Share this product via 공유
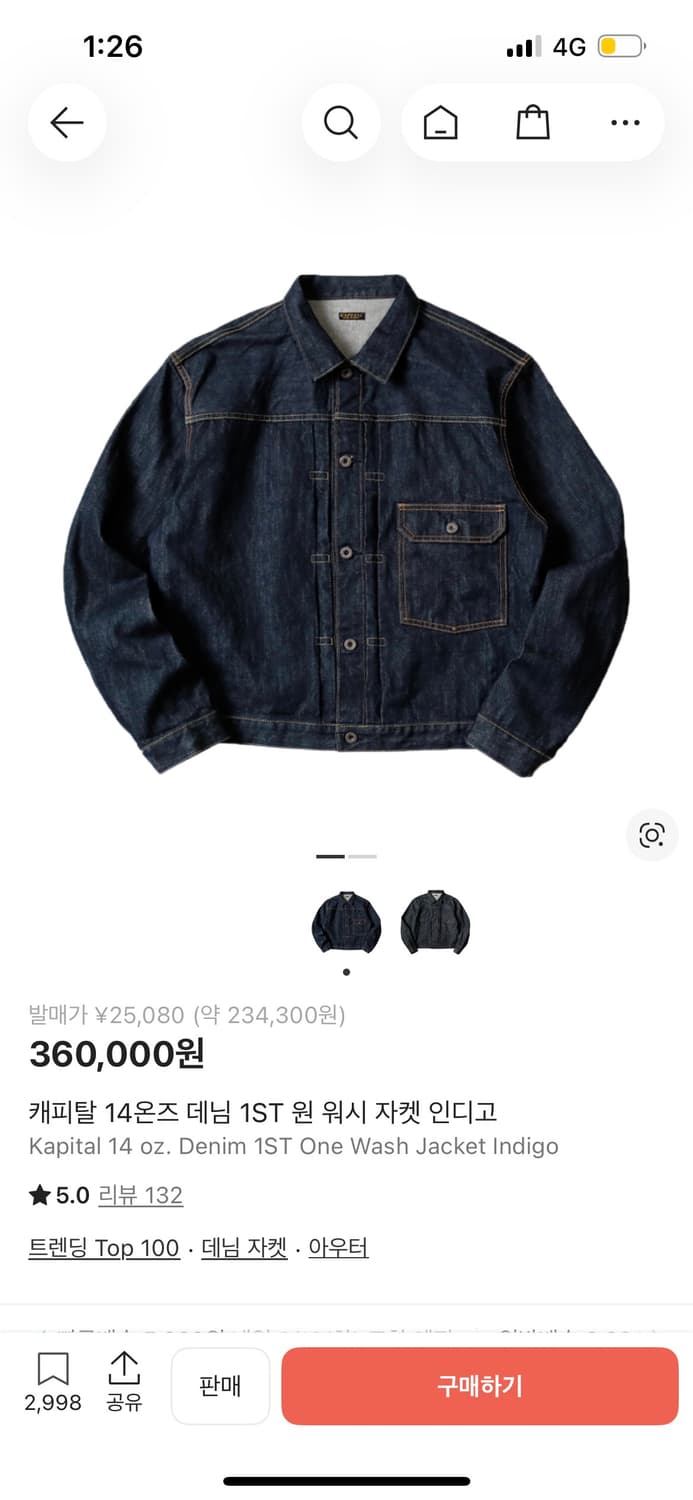 (x=124, y=1381)
